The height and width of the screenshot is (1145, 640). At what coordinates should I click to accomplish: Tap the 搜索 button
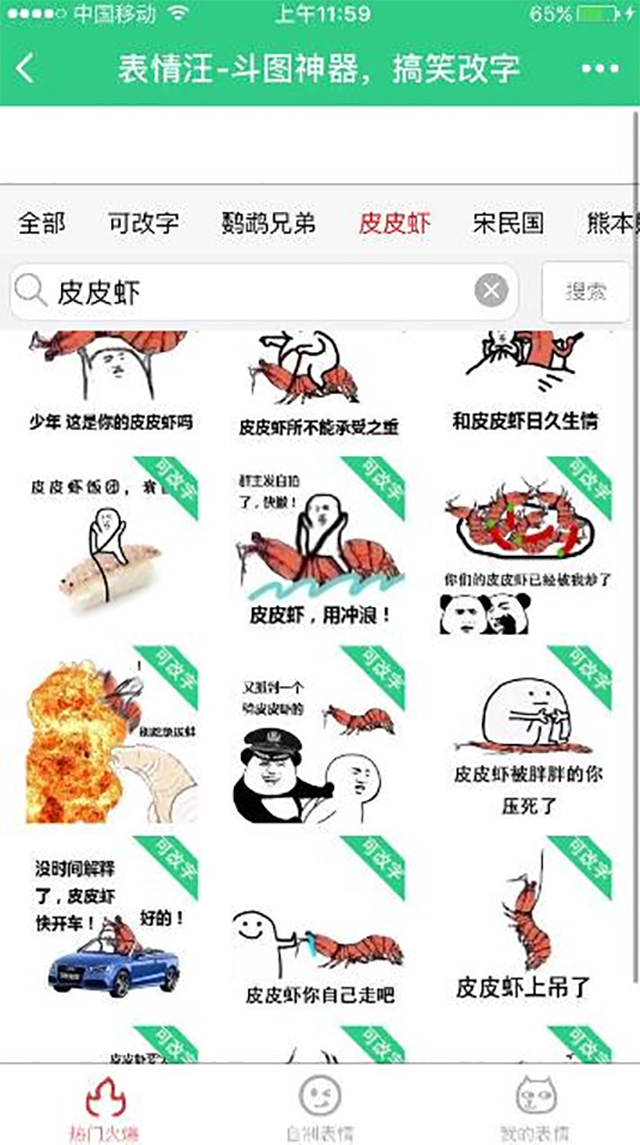tap(585, 292)
